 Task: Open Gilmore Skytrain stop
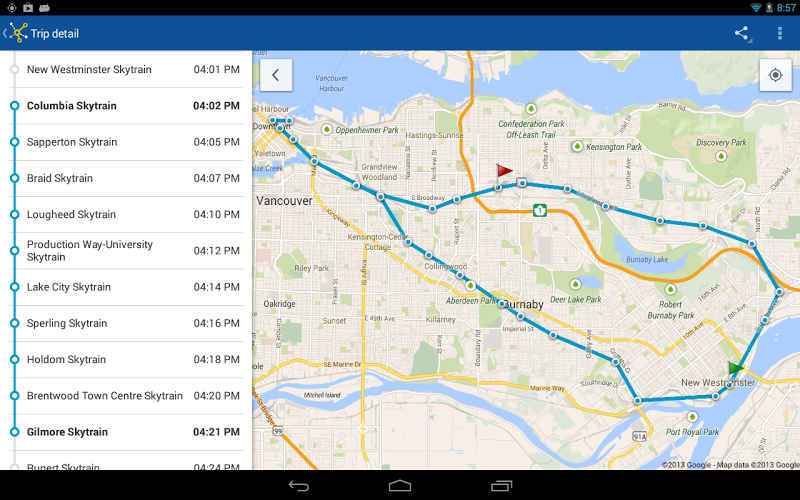125,432
